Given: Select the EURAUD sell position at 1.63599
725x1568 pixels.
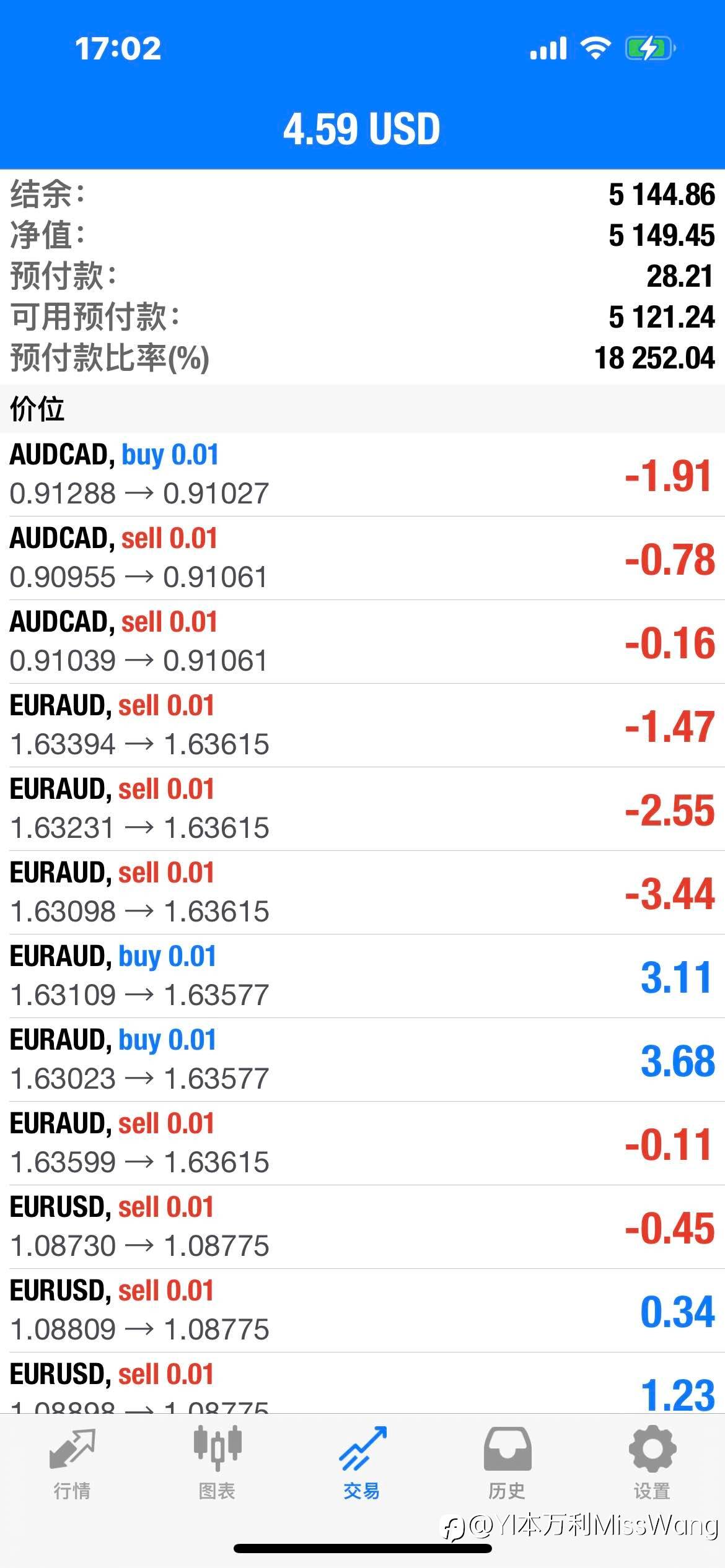Looking at the screenshot, I should click(362, 1143).
